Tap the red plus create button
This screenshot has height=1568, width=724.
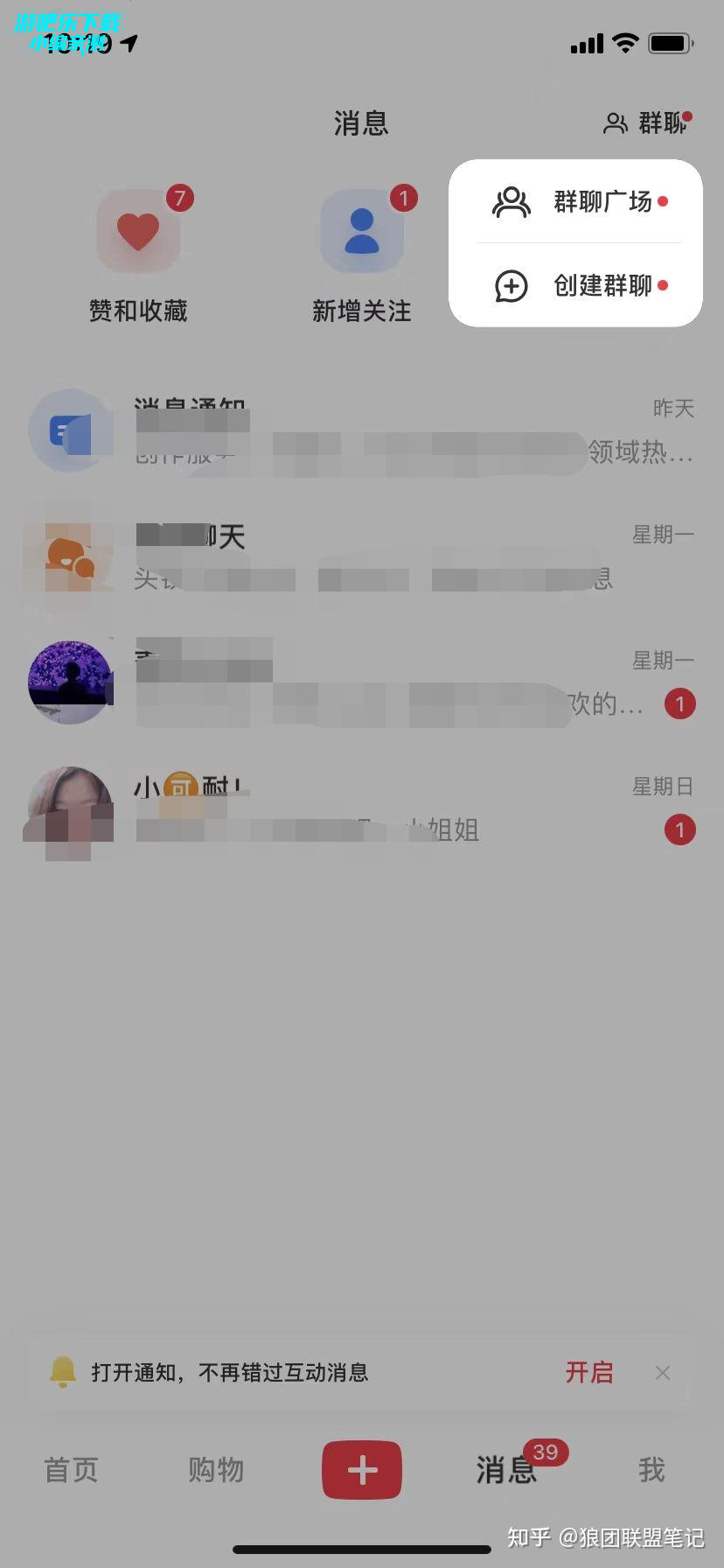(362, 1470)
